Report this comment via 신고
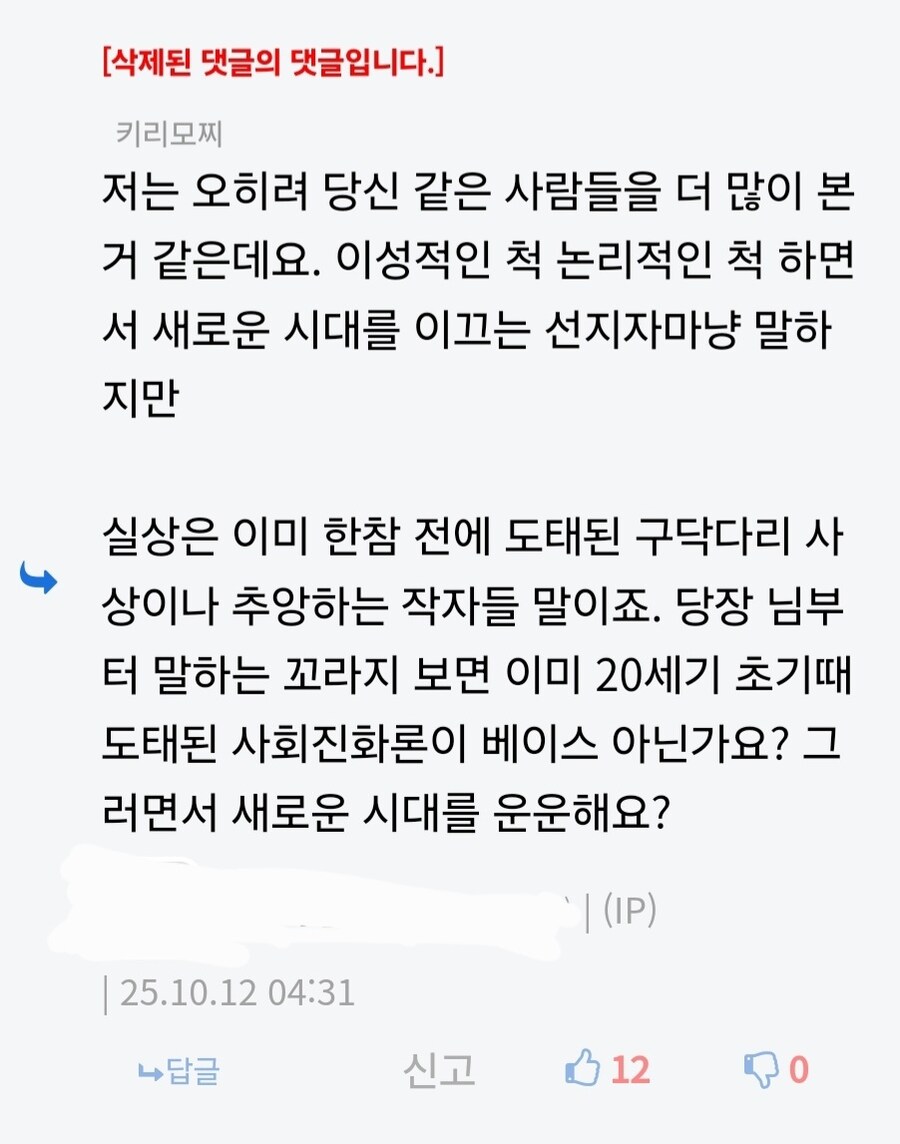 pyautogui.click(x=440, y=1070)
